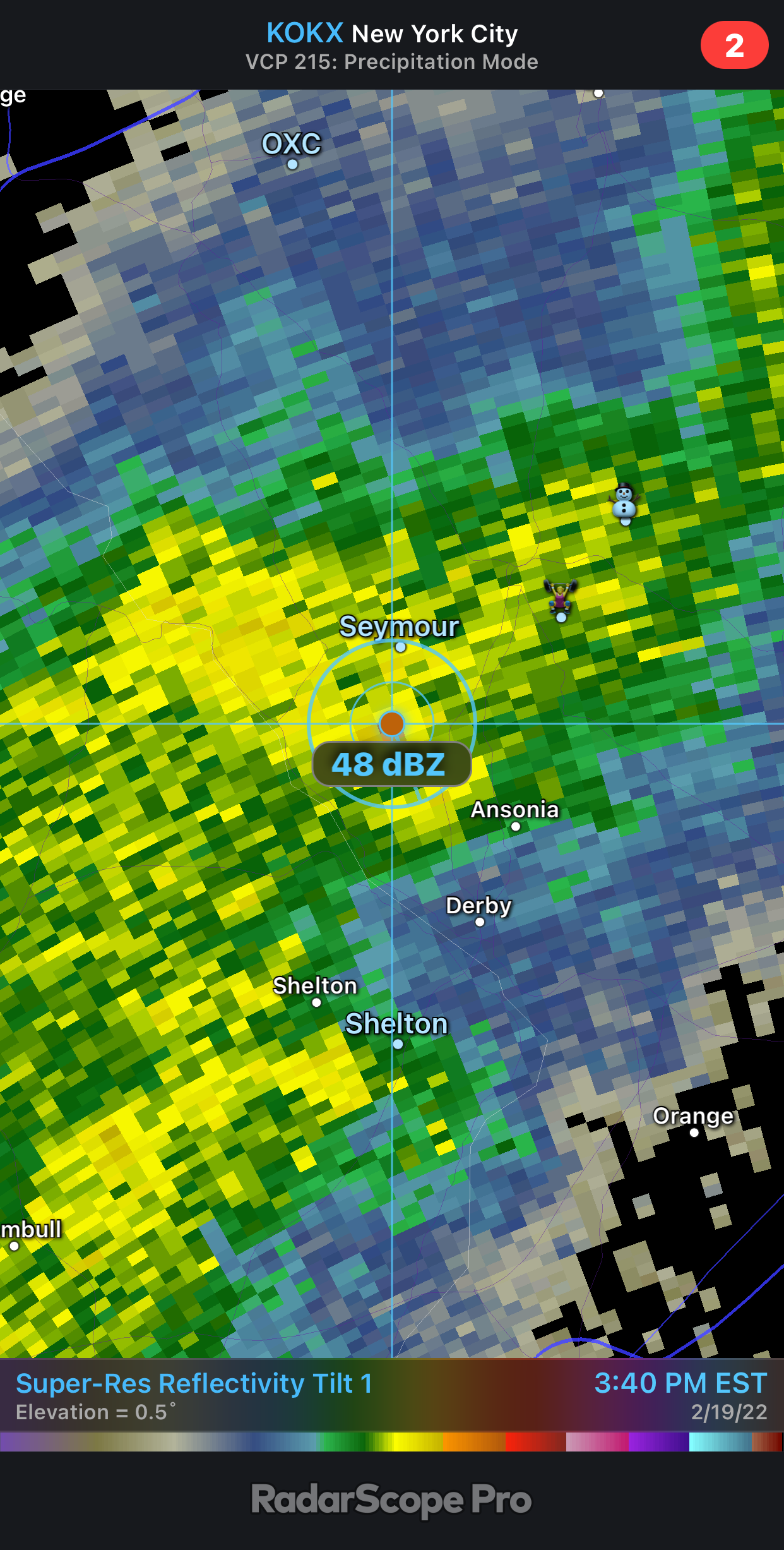The width and height of the screenshot is (784, 1550).
Task: Open the red warnings badge showing 2
Action: pos(734,45)
